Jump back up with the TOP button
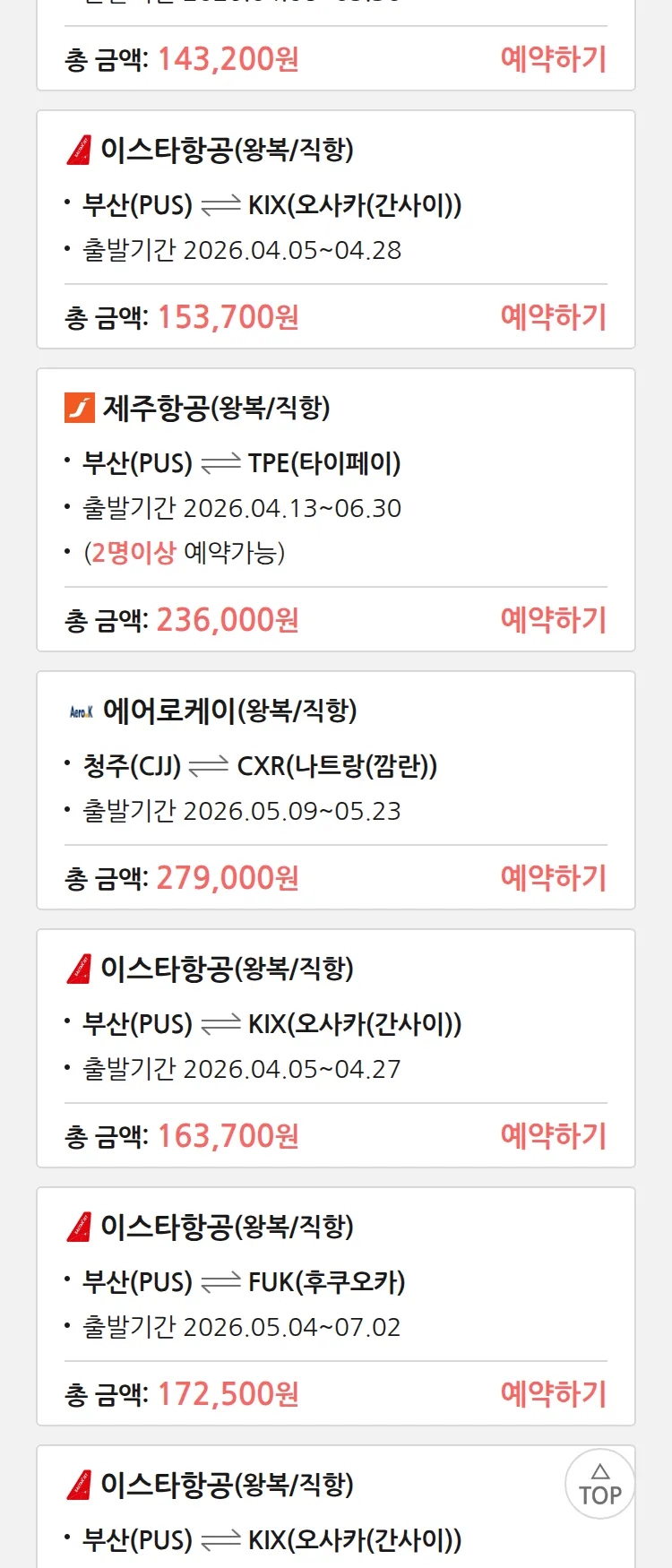This screenshot has height=1568, width=672. point(599,1484)
